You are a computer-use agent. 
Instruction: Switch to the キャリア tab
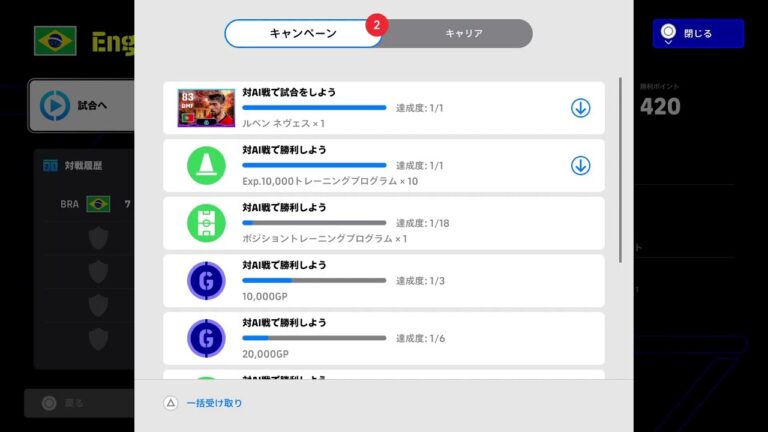tap(463, 33)
